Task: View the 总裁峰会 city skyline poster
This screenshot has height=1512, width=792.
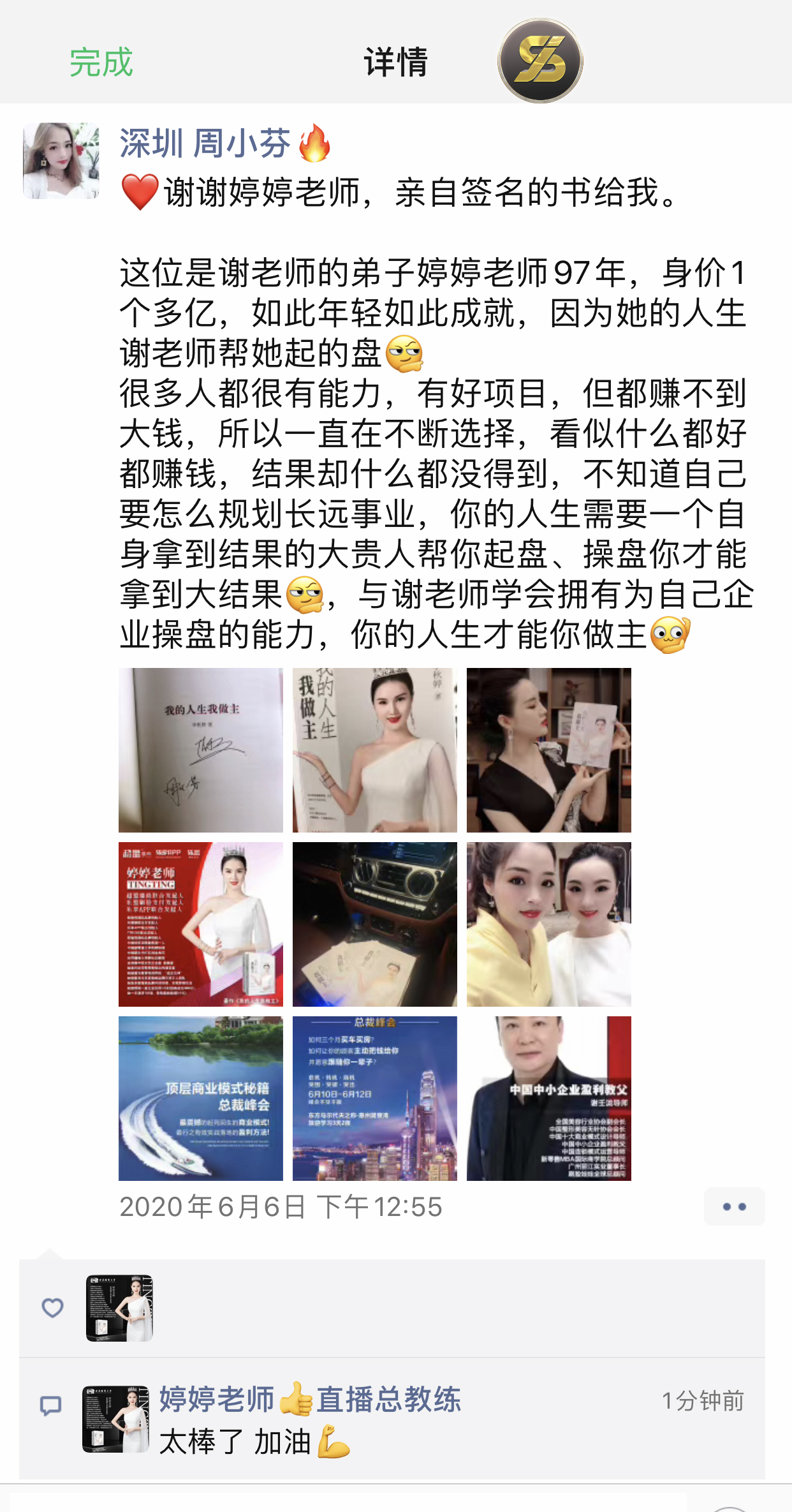Action: 374,1099
